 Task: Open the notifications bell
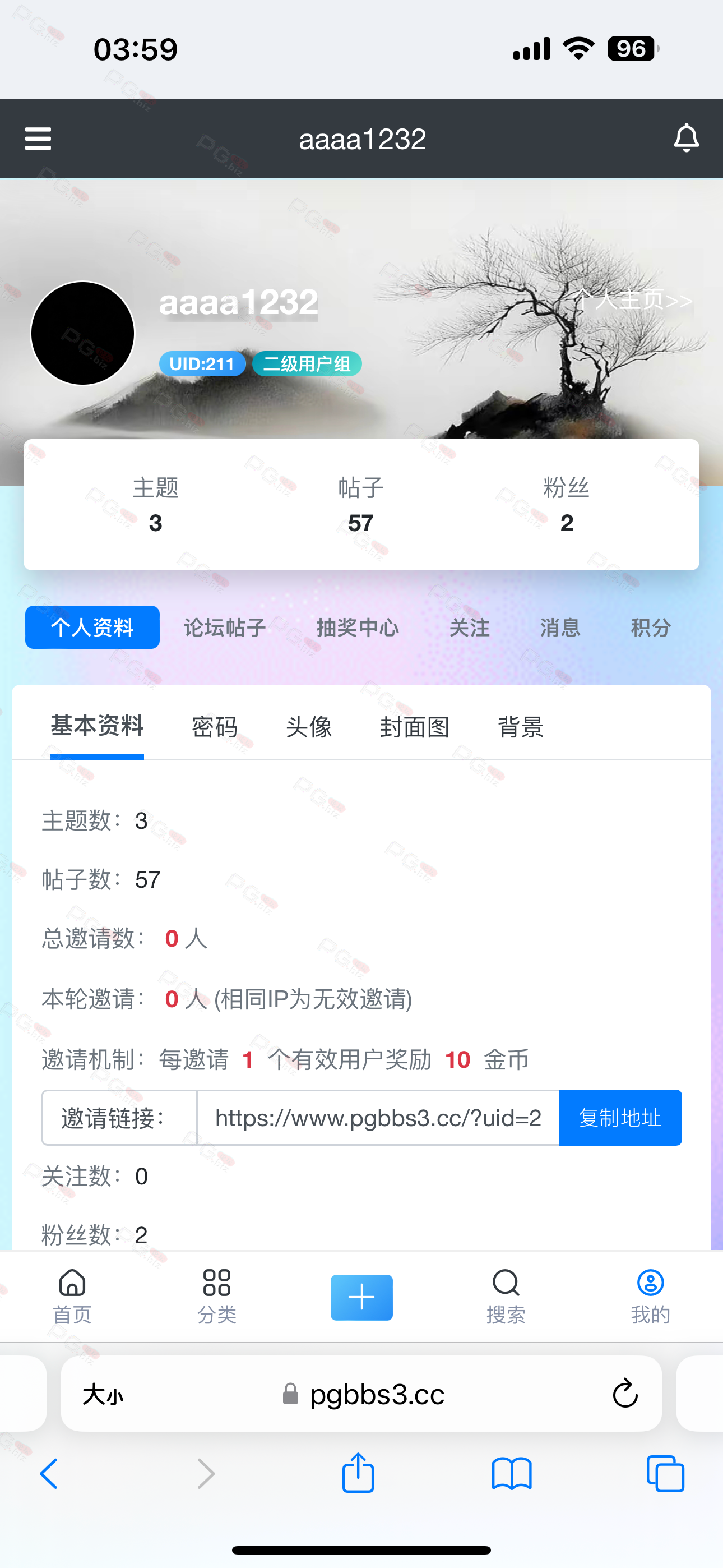pos(686,139)
